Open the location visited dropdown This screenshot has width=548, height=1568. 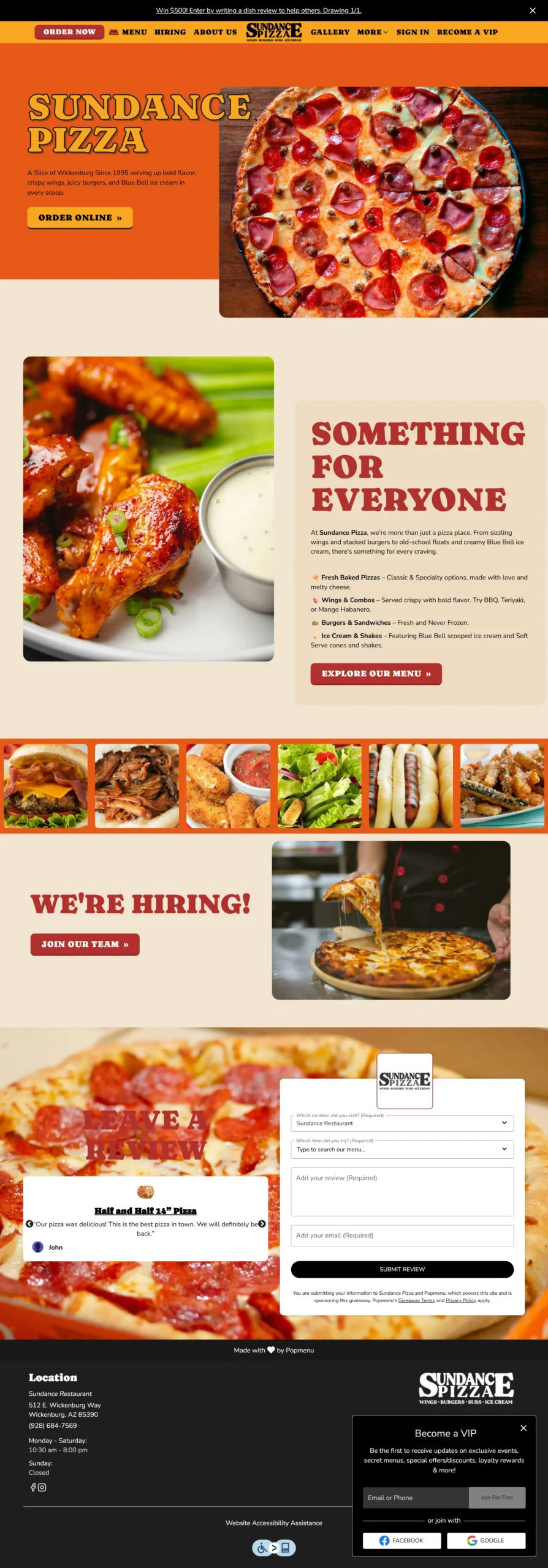click(x=401, y=1123)
